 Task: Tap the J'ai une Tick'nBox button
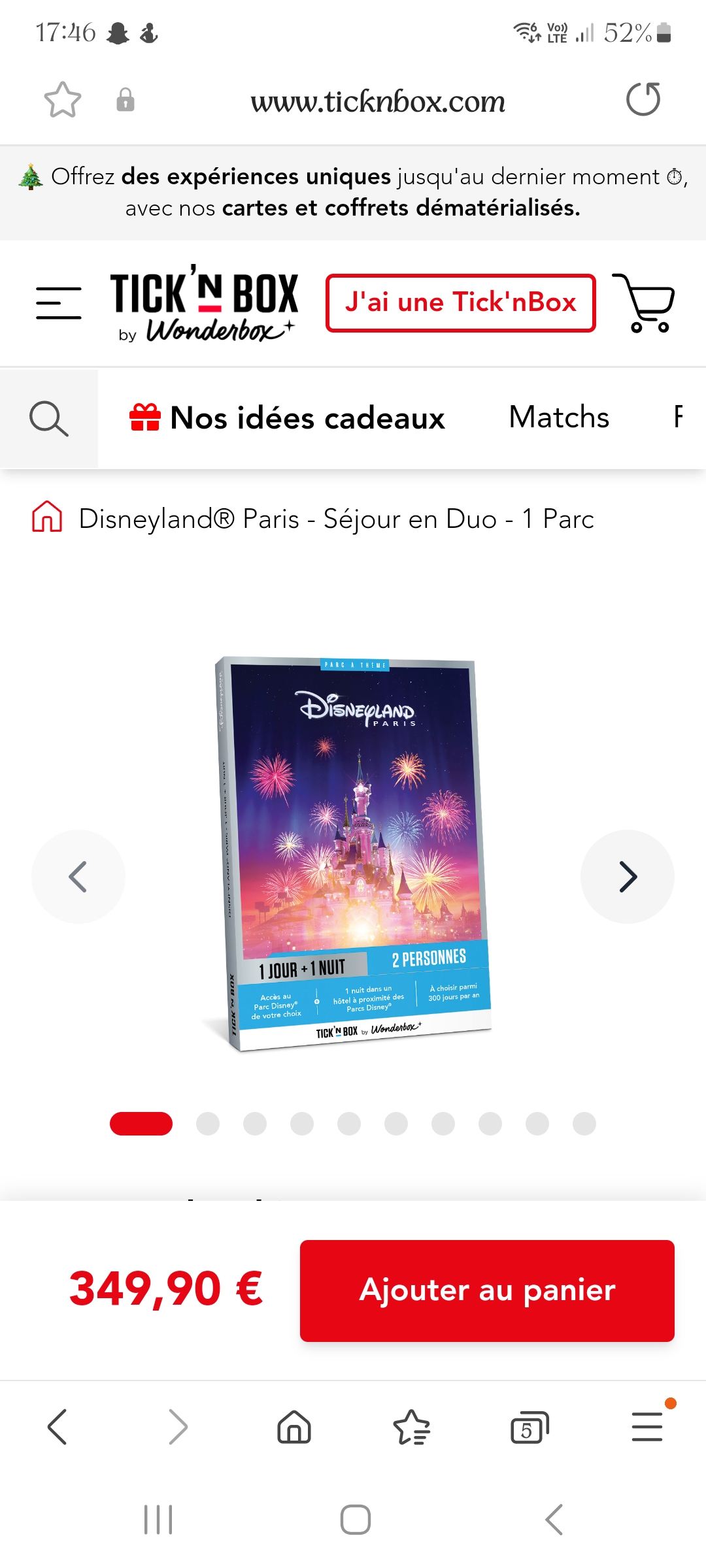click(x=461, y=303)
